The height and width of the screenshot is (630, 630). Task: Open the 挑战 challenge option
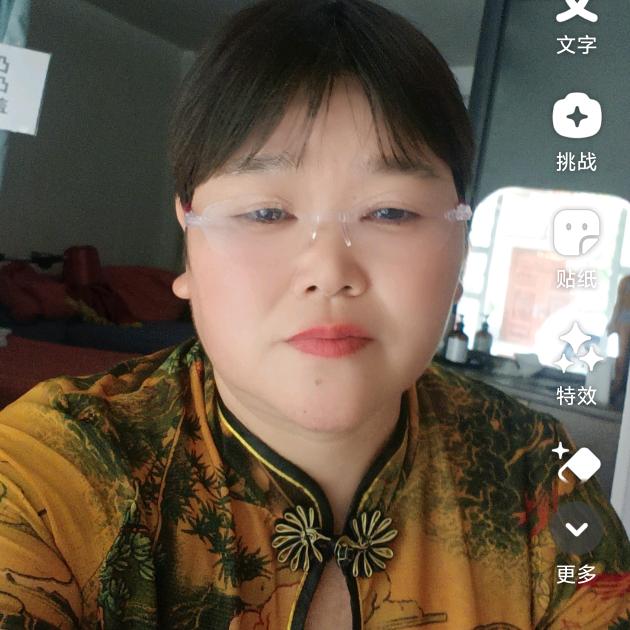coord(577,132)
